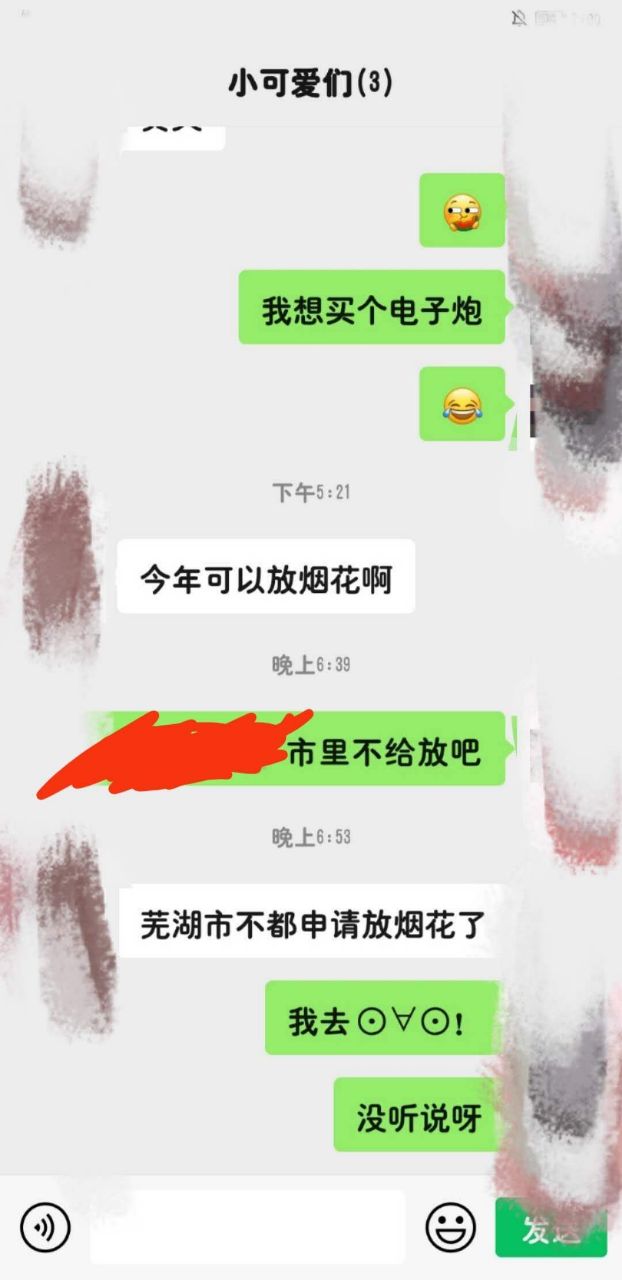Screen dimensions: 622x1280
Task: Open the emoji picker
Action: pos(451,1227)
